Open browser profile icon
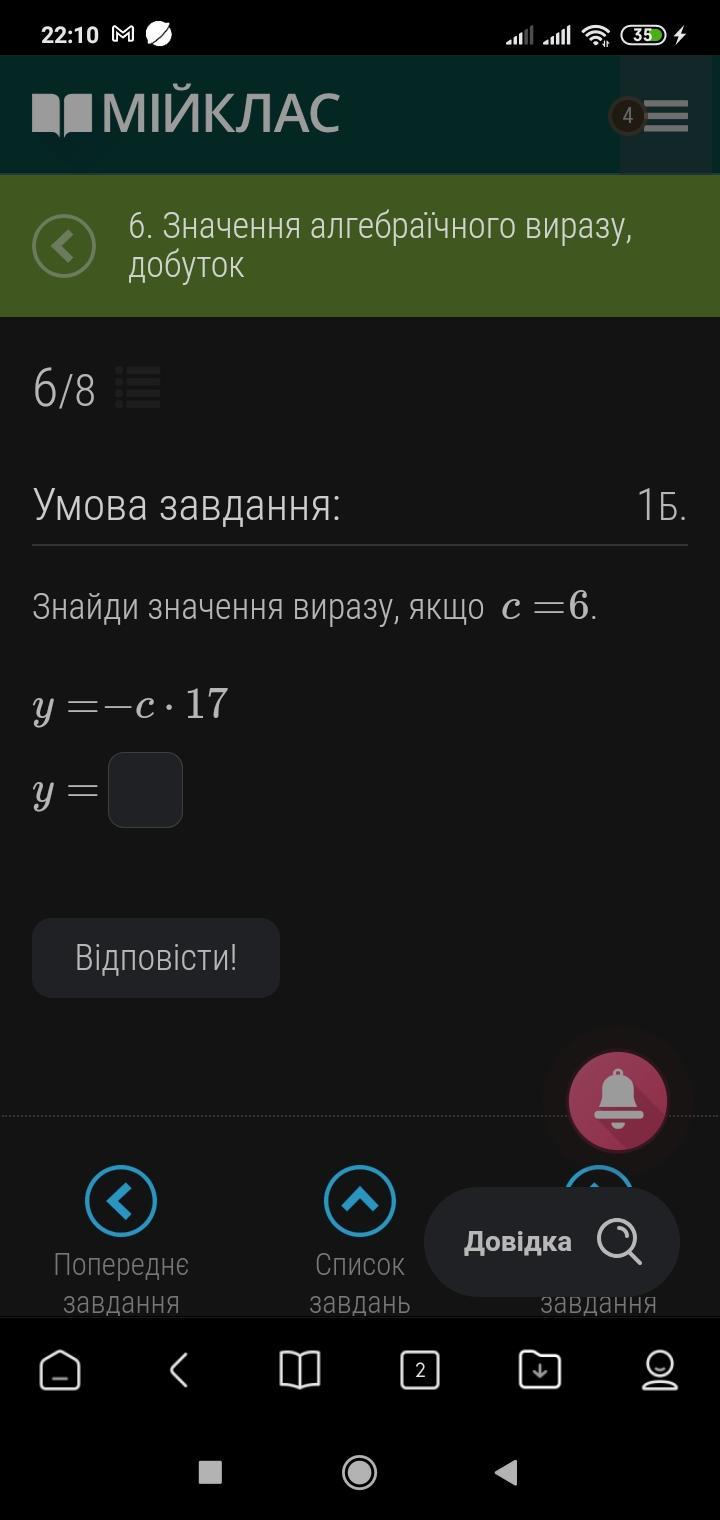The width and height of the screenshot is (720, 1520). (660, 1370)
